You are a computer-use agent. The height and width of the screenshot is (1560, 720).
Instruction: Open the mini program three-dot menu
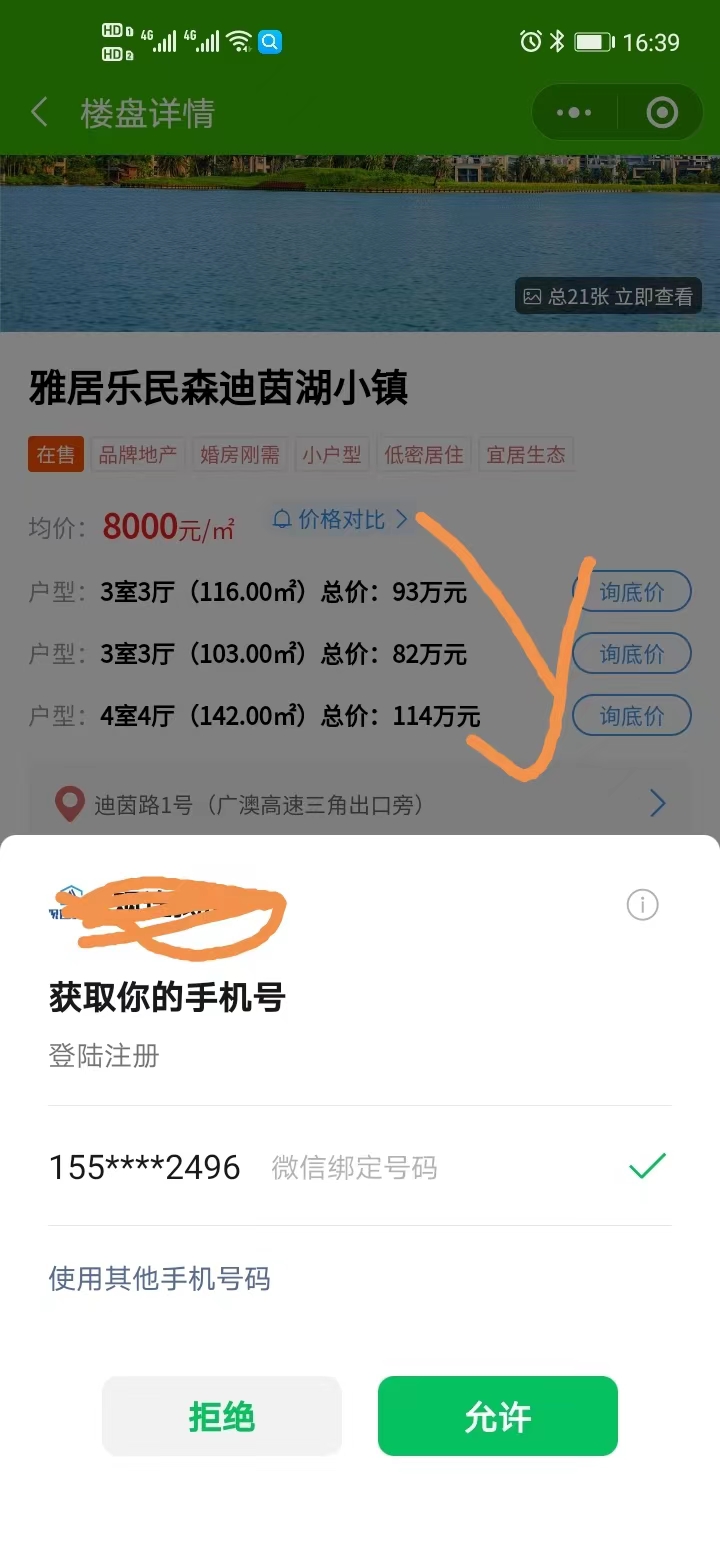pos(574,113)
